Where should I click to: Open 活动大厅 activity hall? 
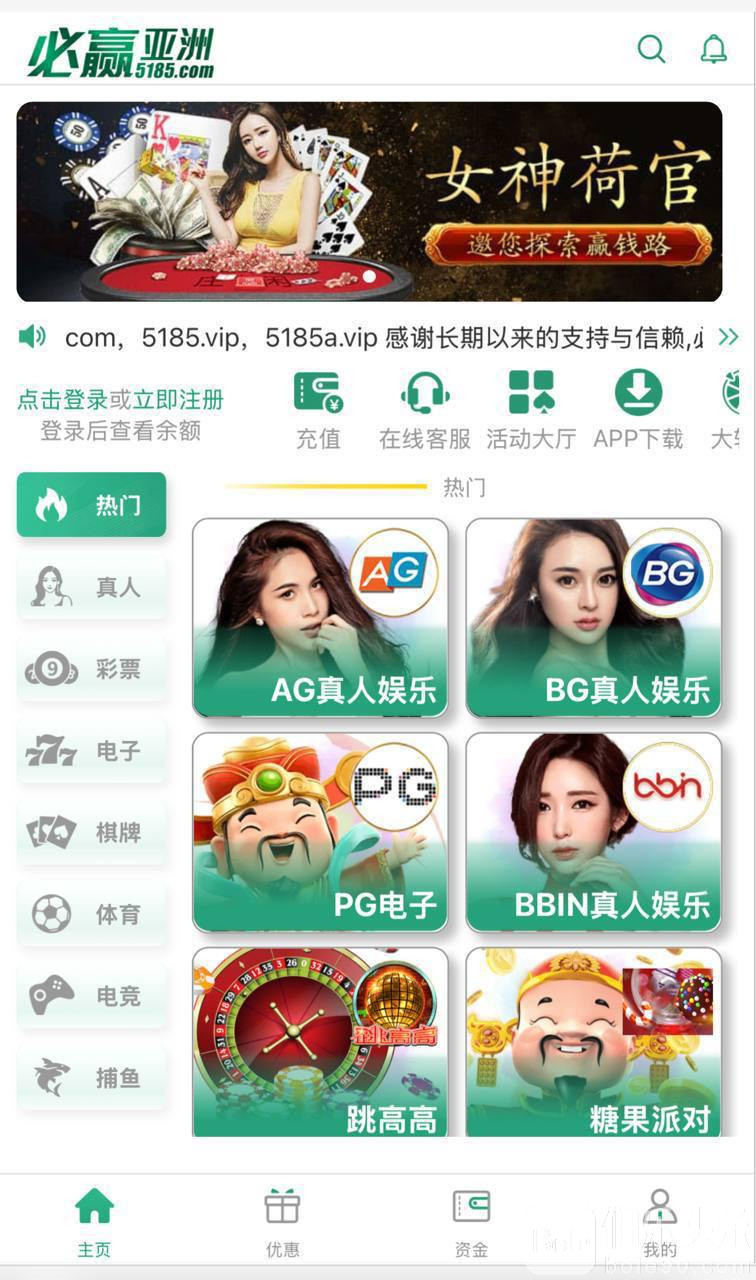point(531,410)
